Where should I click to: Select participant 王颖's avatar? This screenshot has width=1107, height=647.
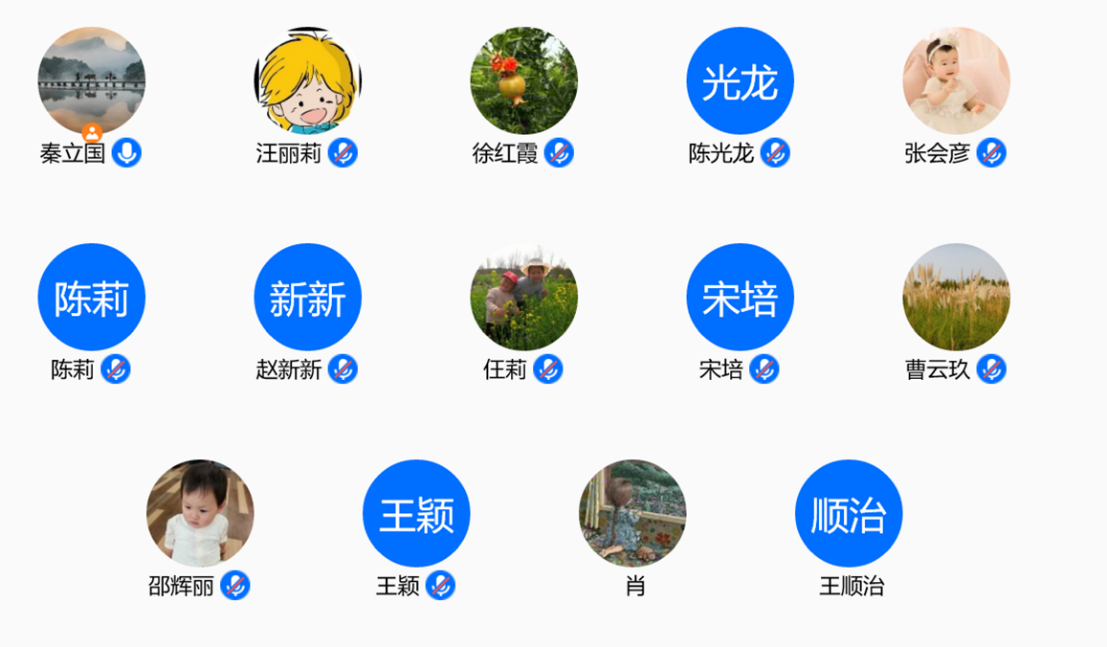(416, 513)
